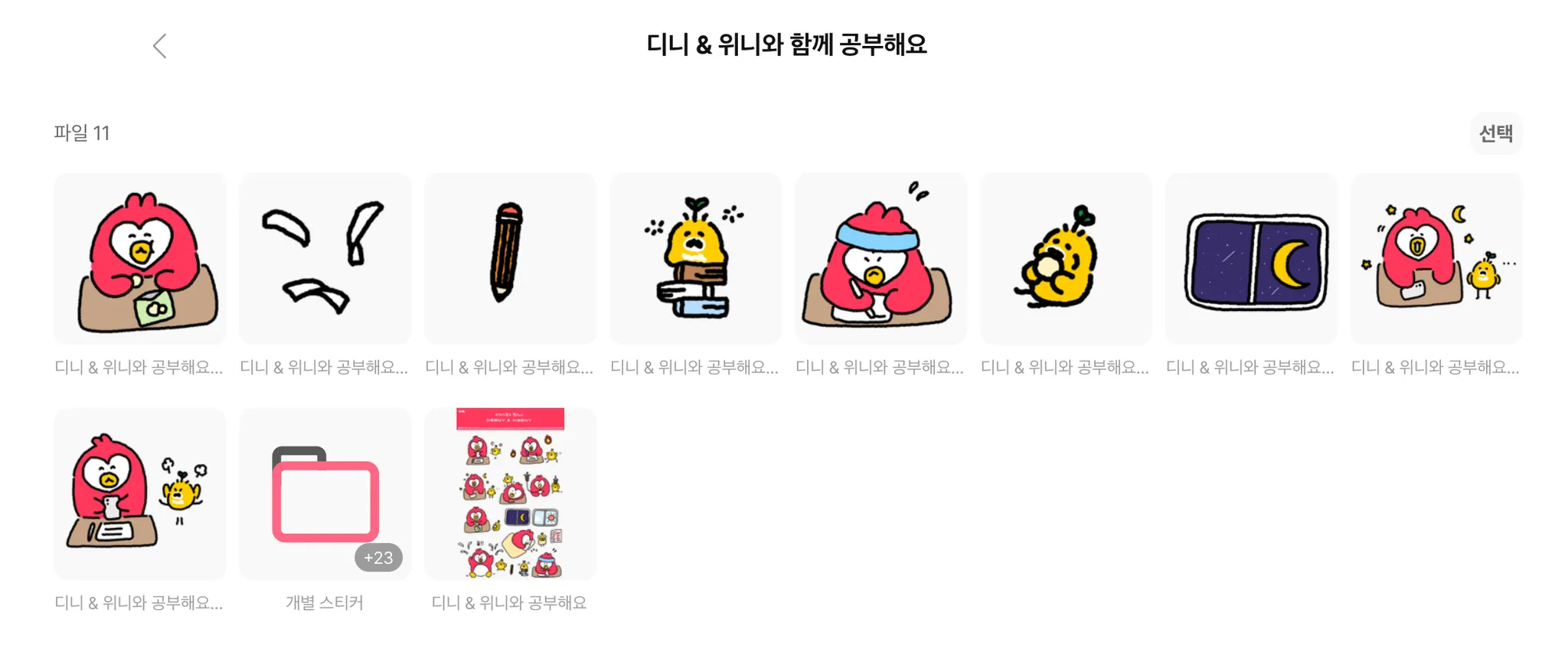This screenshot has width=1568, height=668.
Task: Open the bird with moon and stars sticker
Action: [1437, 259]
